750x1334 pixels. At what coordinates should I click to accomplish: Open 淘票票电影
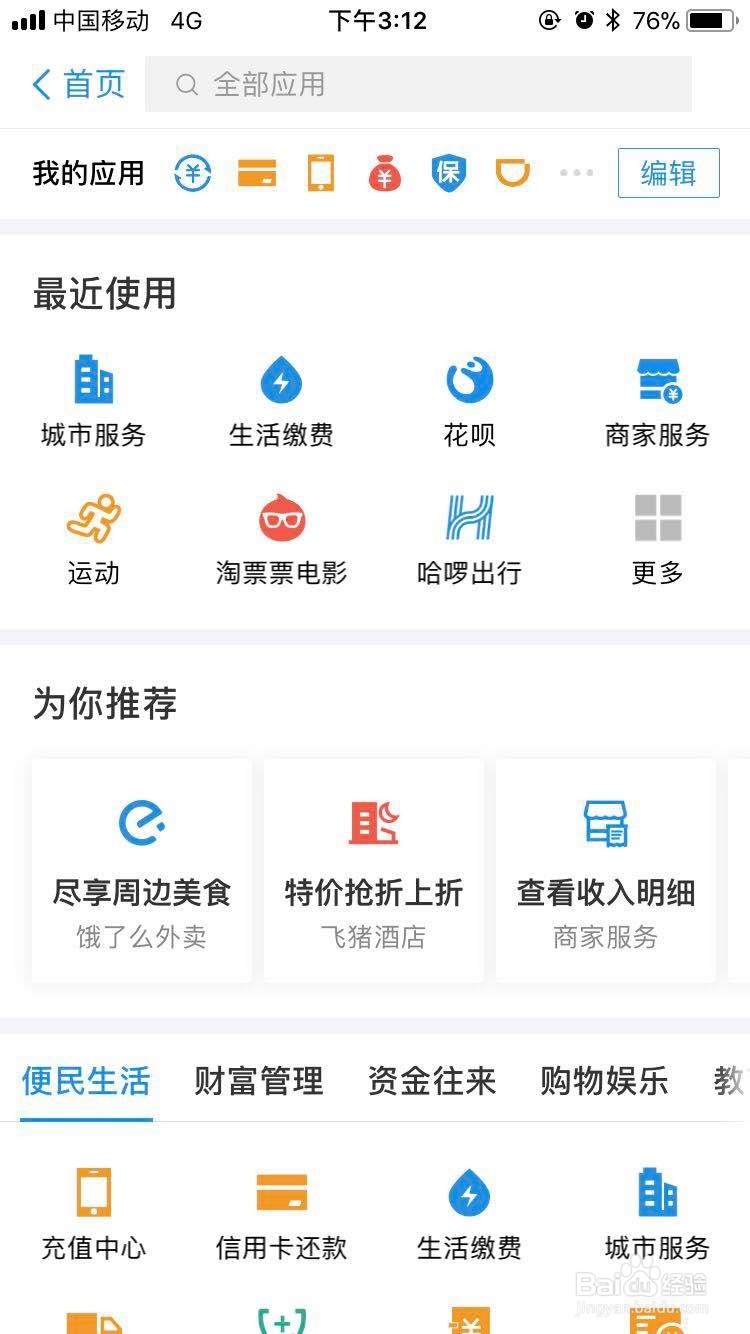click(x=281, y=539)
